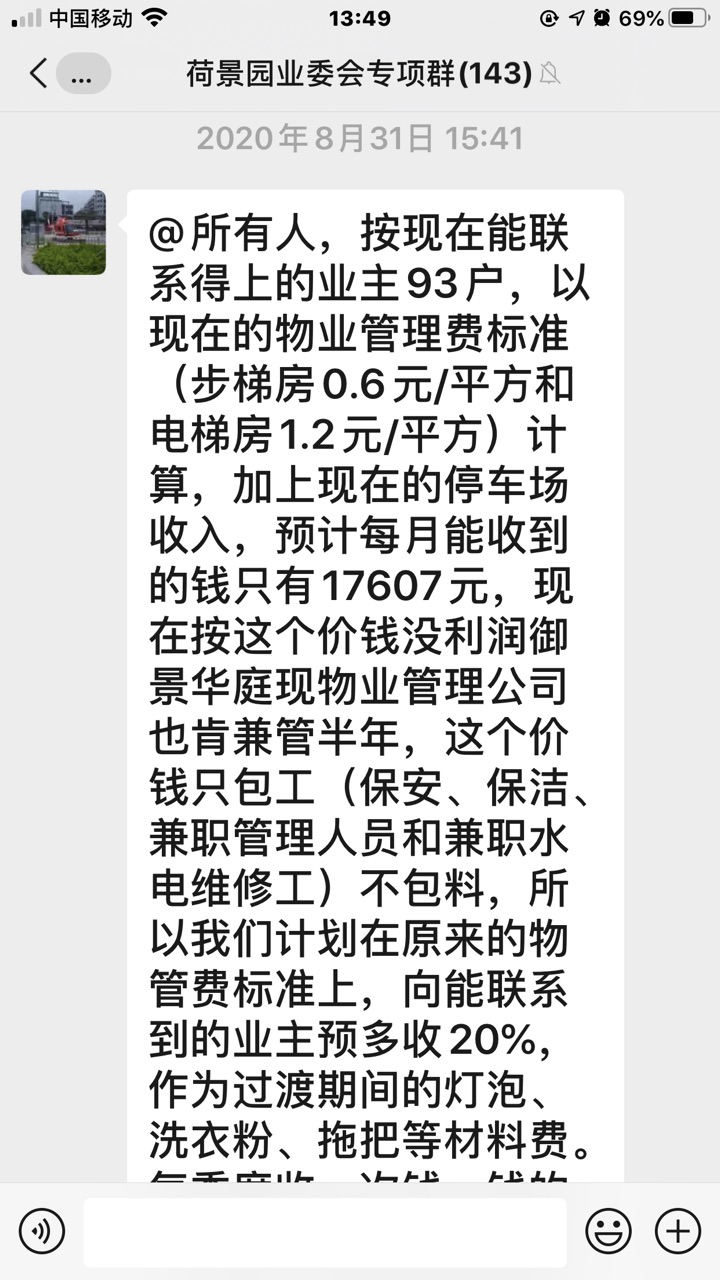The width and height of the screenshot is (720, 1280).
Task: Open the emoji sticker panel
Action: 608,1230
